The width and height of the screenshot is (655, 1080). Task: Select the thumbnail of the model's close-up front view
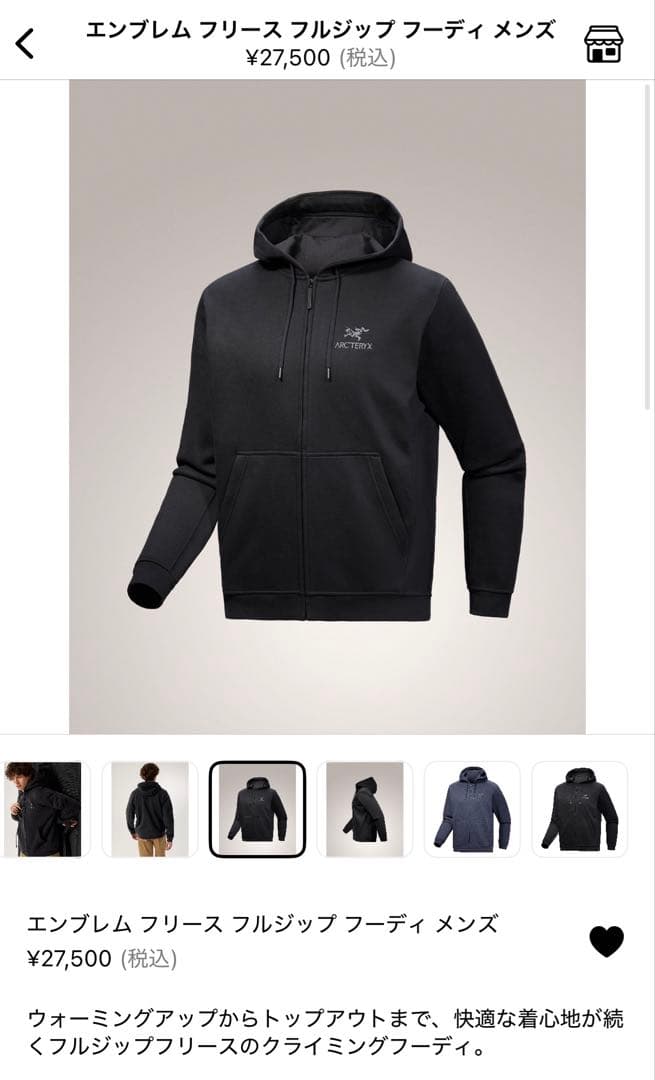click(44, 809)
